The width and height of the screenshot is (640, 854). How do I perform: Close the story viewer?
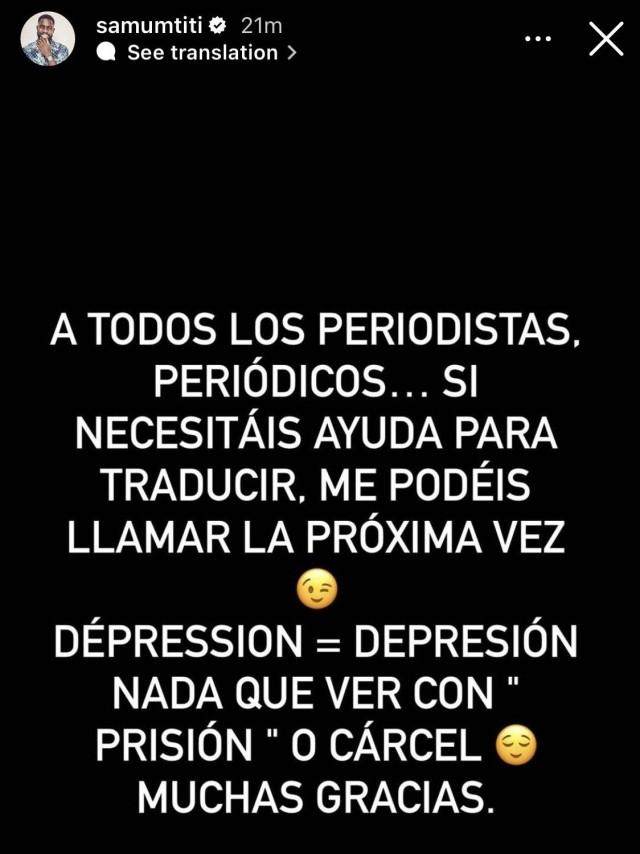click(x=606, y=39)
